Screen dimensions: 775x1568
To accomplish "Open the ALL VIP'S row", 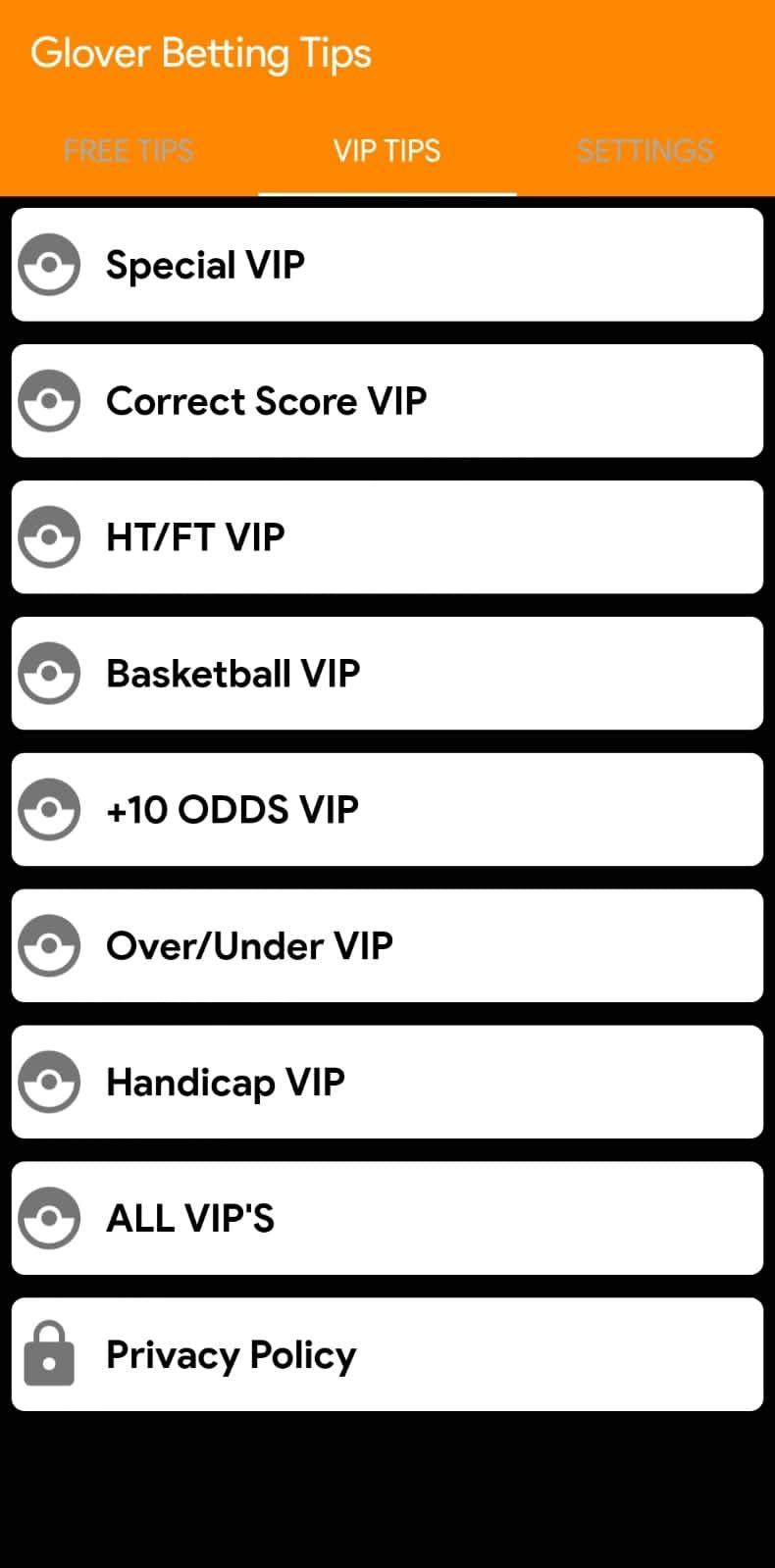I will click(x=387, y=1219).
